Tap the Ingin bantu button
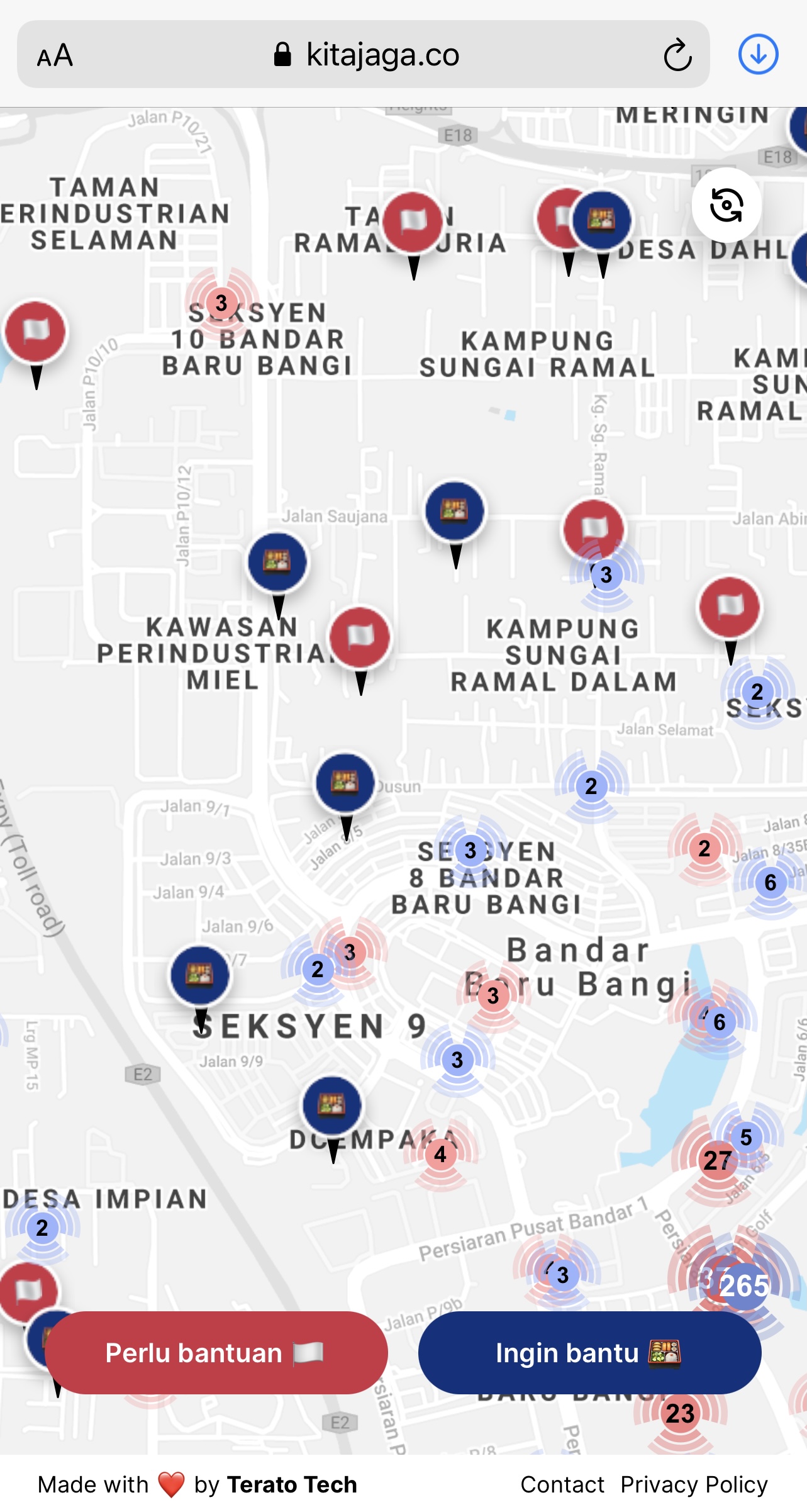 pos(589,1352)
